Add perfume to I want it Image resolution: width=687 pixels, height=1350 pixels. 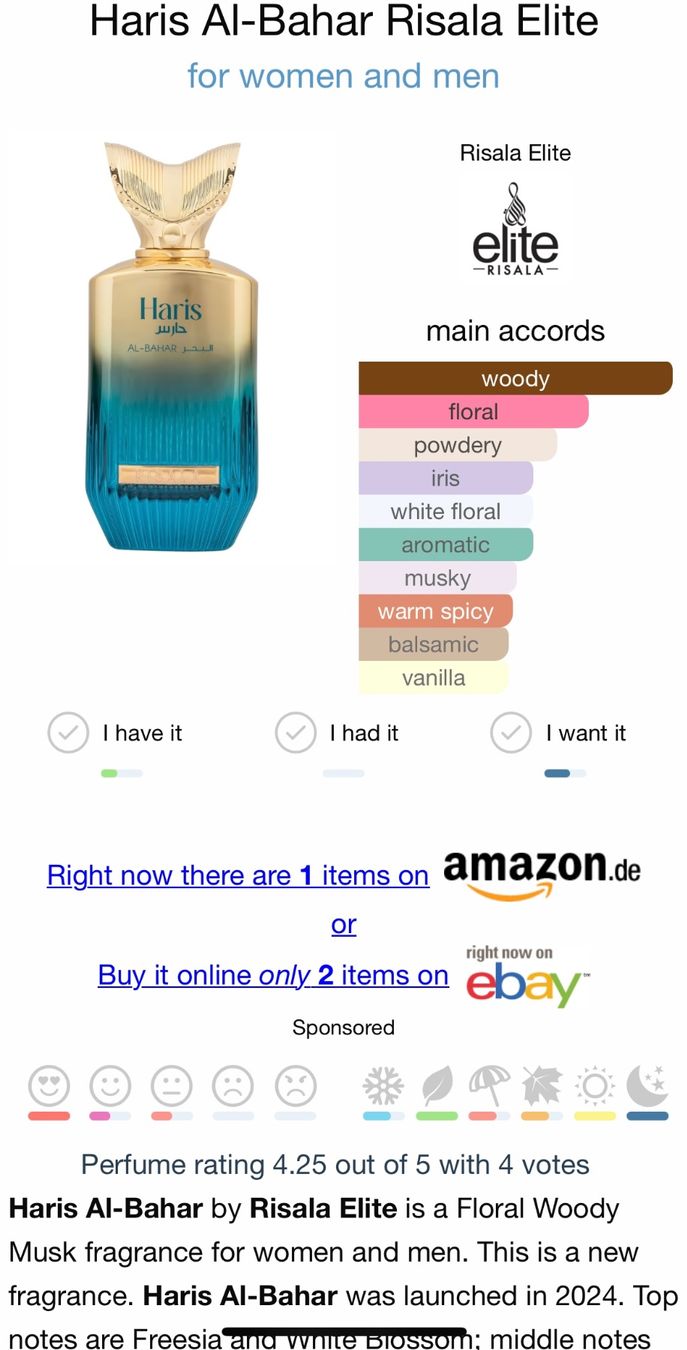point(558,733)
